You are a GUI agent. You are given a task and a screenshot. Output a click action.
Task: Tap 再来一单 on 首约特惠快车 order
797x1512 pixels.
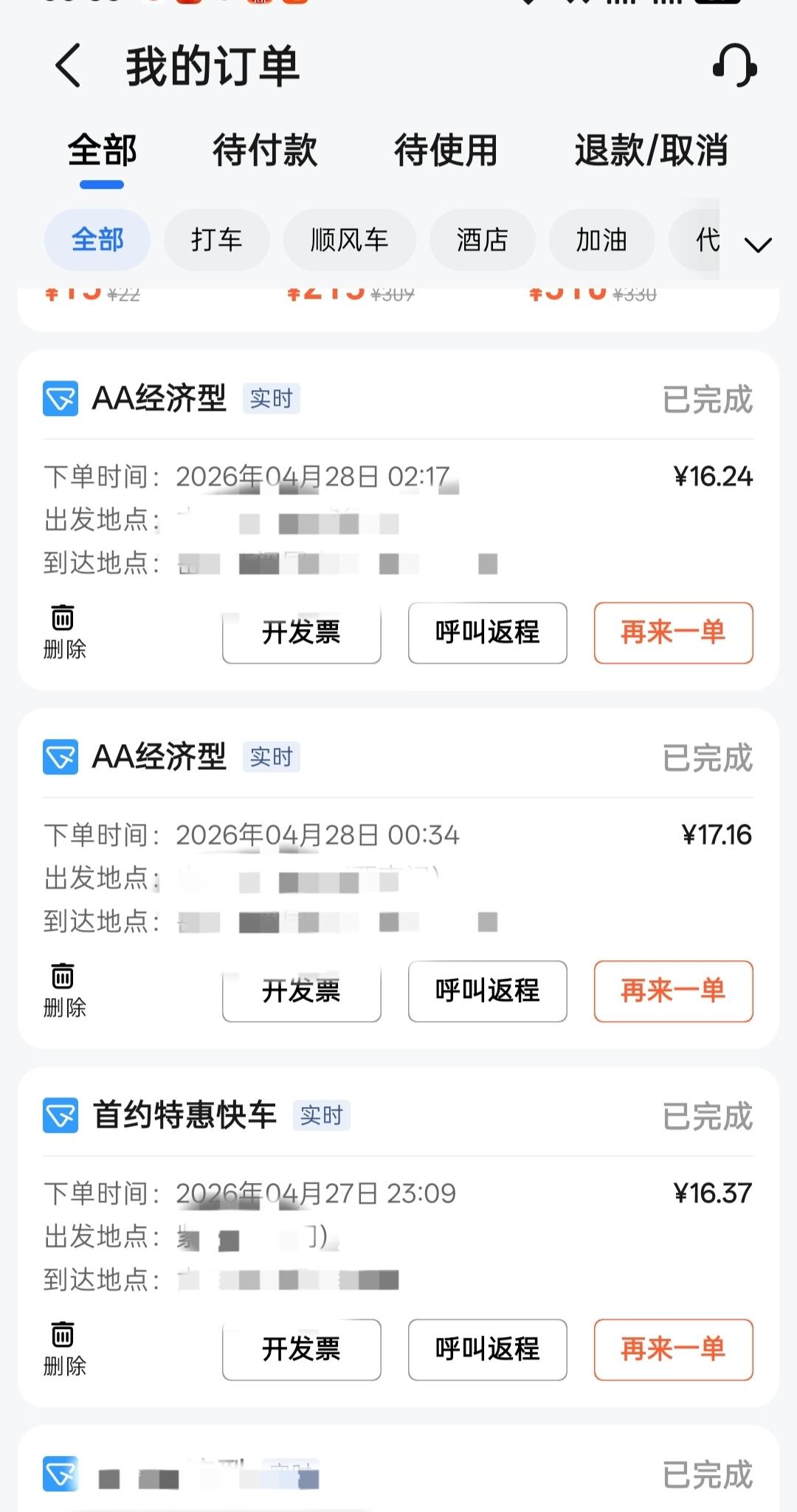point(672,1350)
